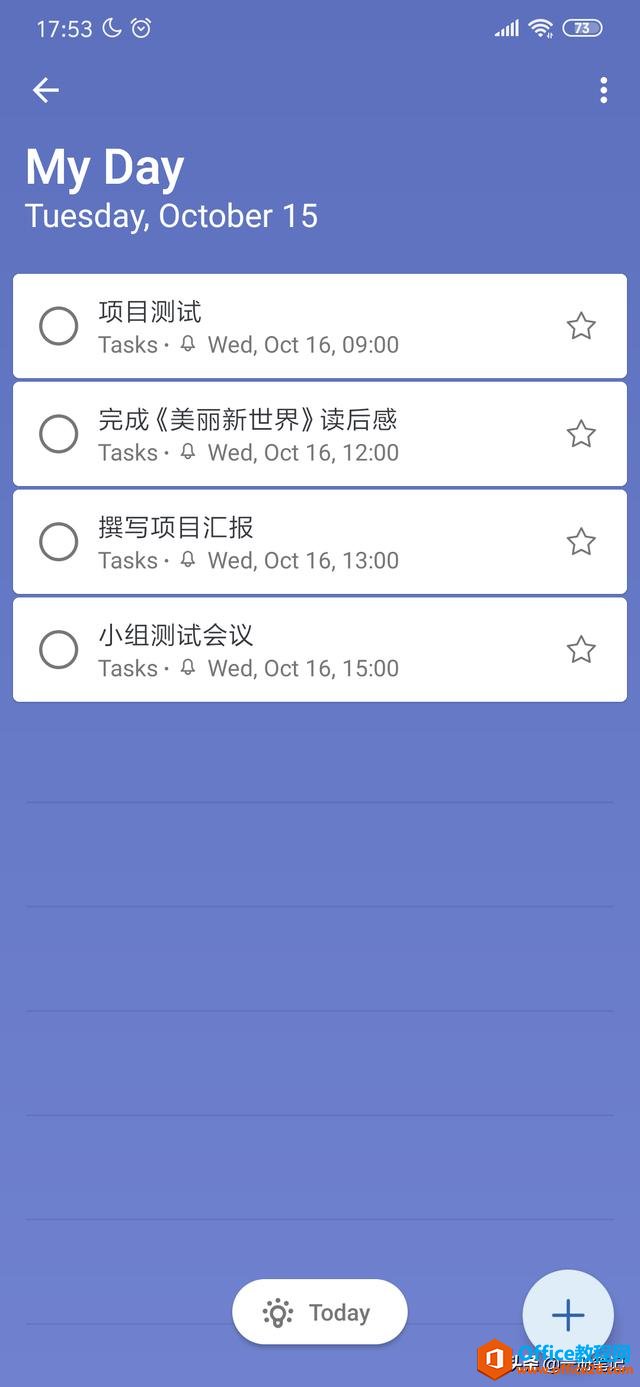Tick the 小组测试会议 completion circle
This screenshot has width=640, height=1387.
click(x=58, y=650)
